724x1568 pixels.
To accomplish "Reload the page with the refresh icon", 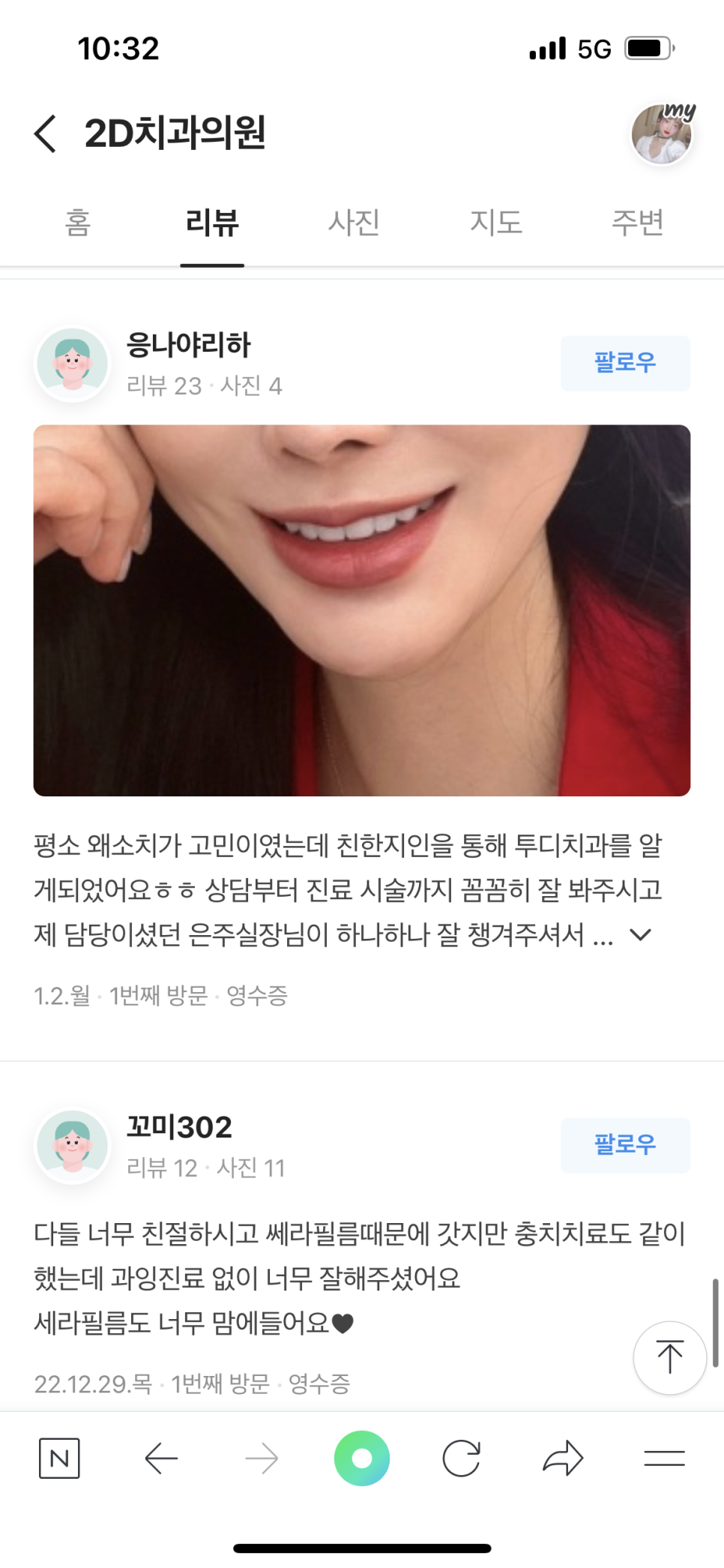I will pos(462,1458).
